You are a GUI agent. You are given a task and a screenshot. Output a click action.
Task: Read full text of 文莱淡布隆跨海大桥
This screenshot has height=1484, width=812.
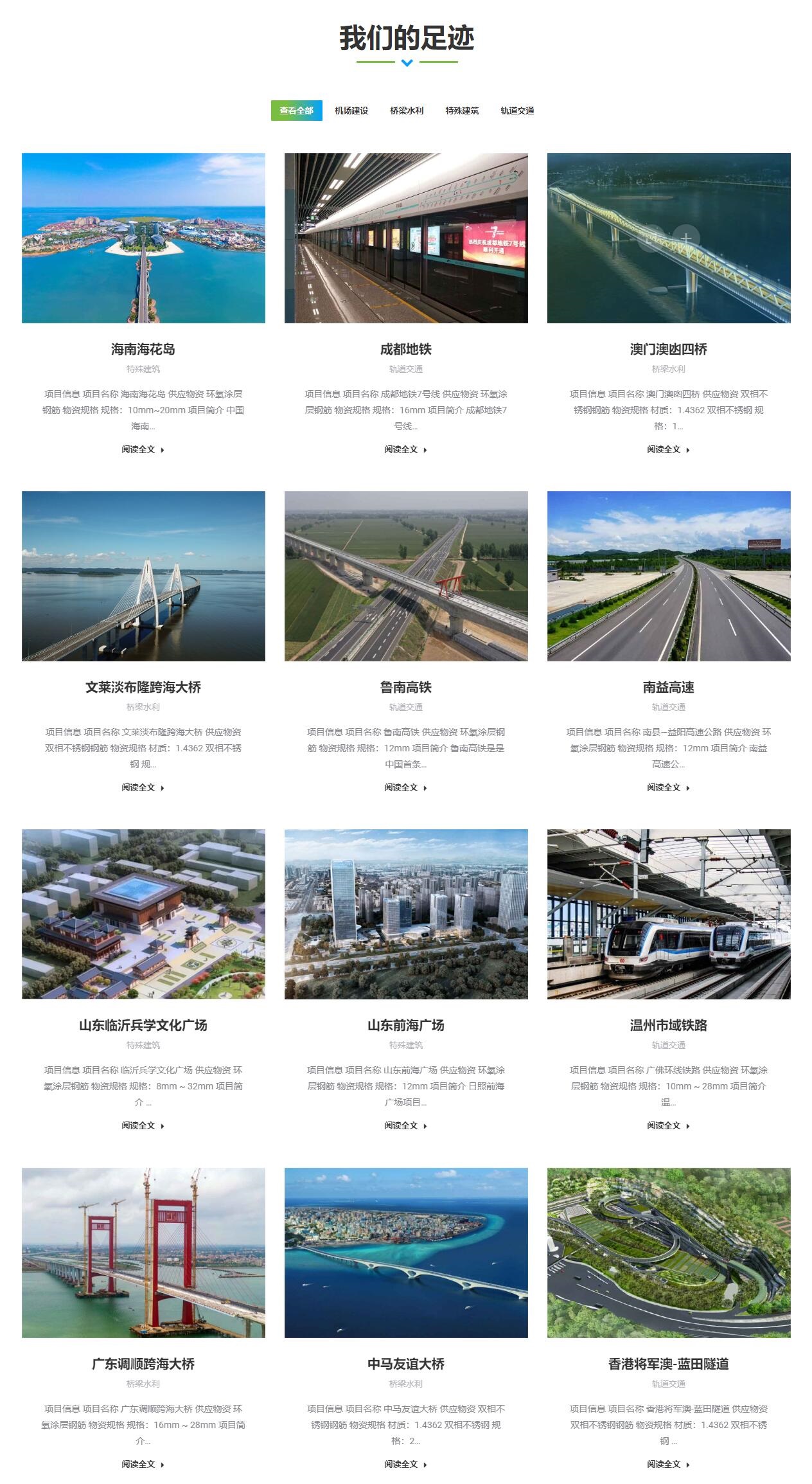(x=143, y=787)
